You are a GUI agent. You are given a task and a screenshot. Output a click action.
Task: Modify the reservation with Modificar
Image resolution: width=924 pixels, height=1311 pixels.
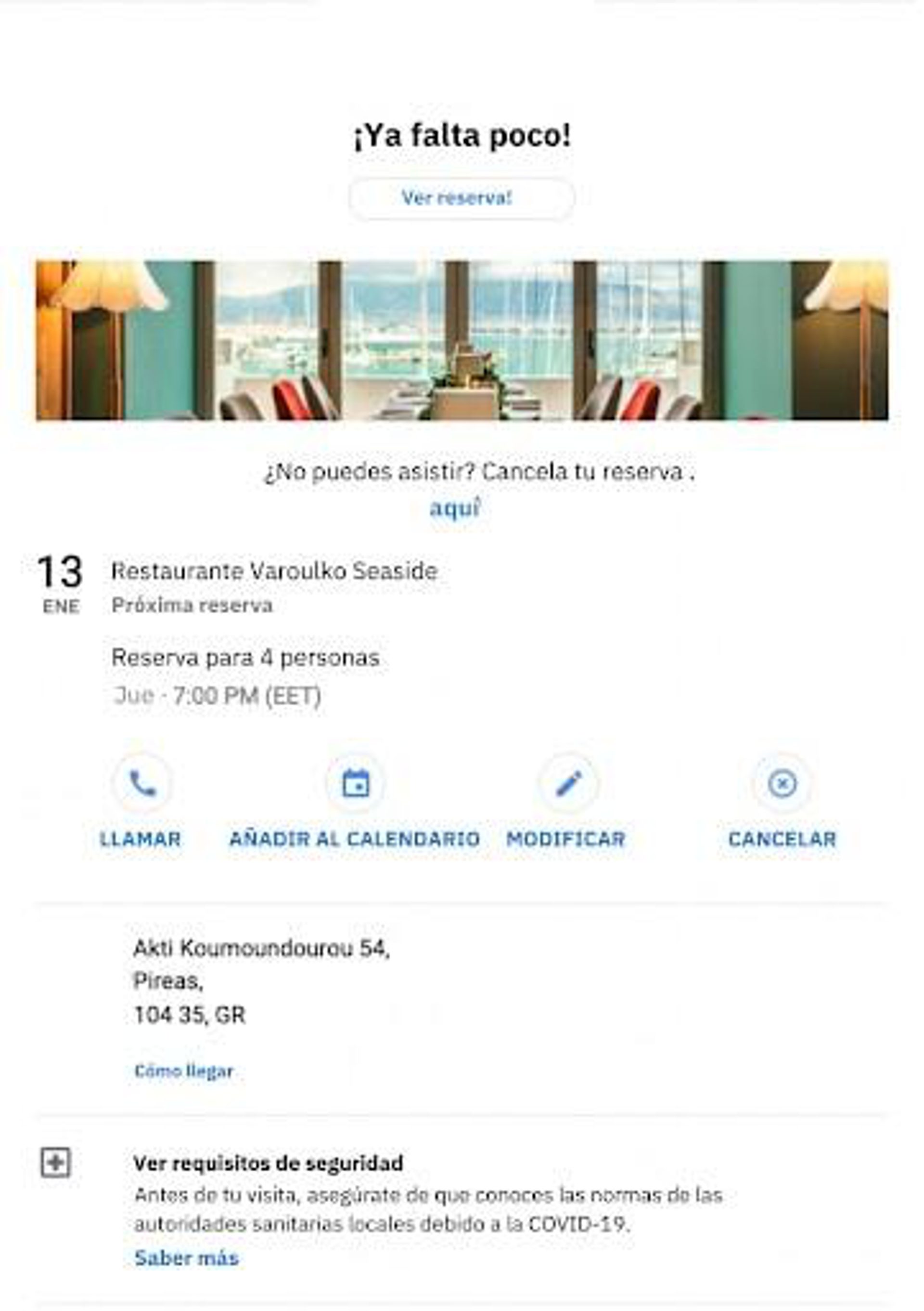click(x=568, y=783)
